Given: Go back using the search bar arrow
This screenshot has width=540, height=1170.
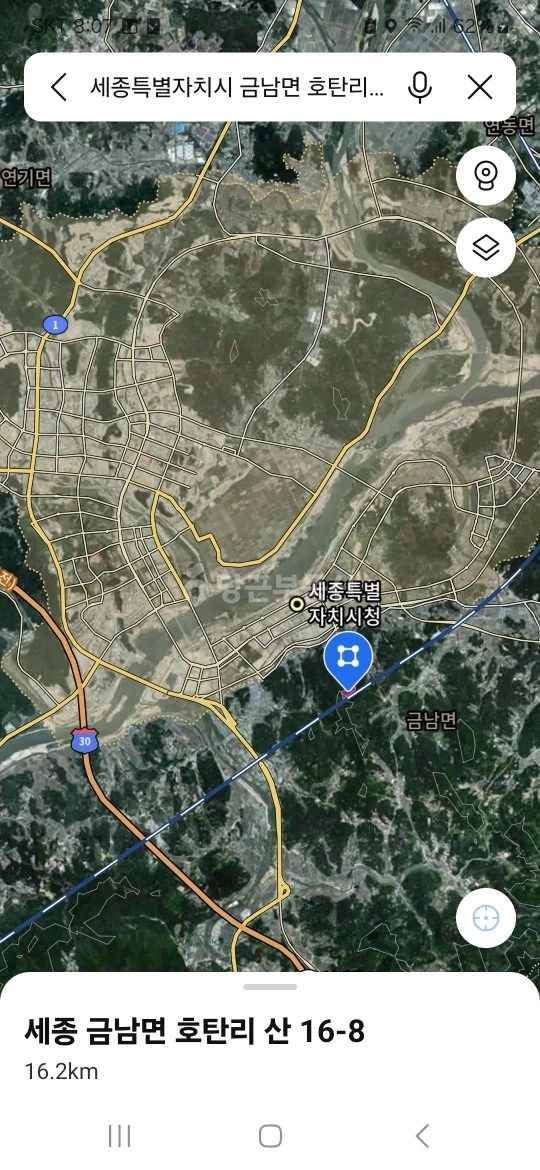Looking at the screenshot, I should point(59,87).
